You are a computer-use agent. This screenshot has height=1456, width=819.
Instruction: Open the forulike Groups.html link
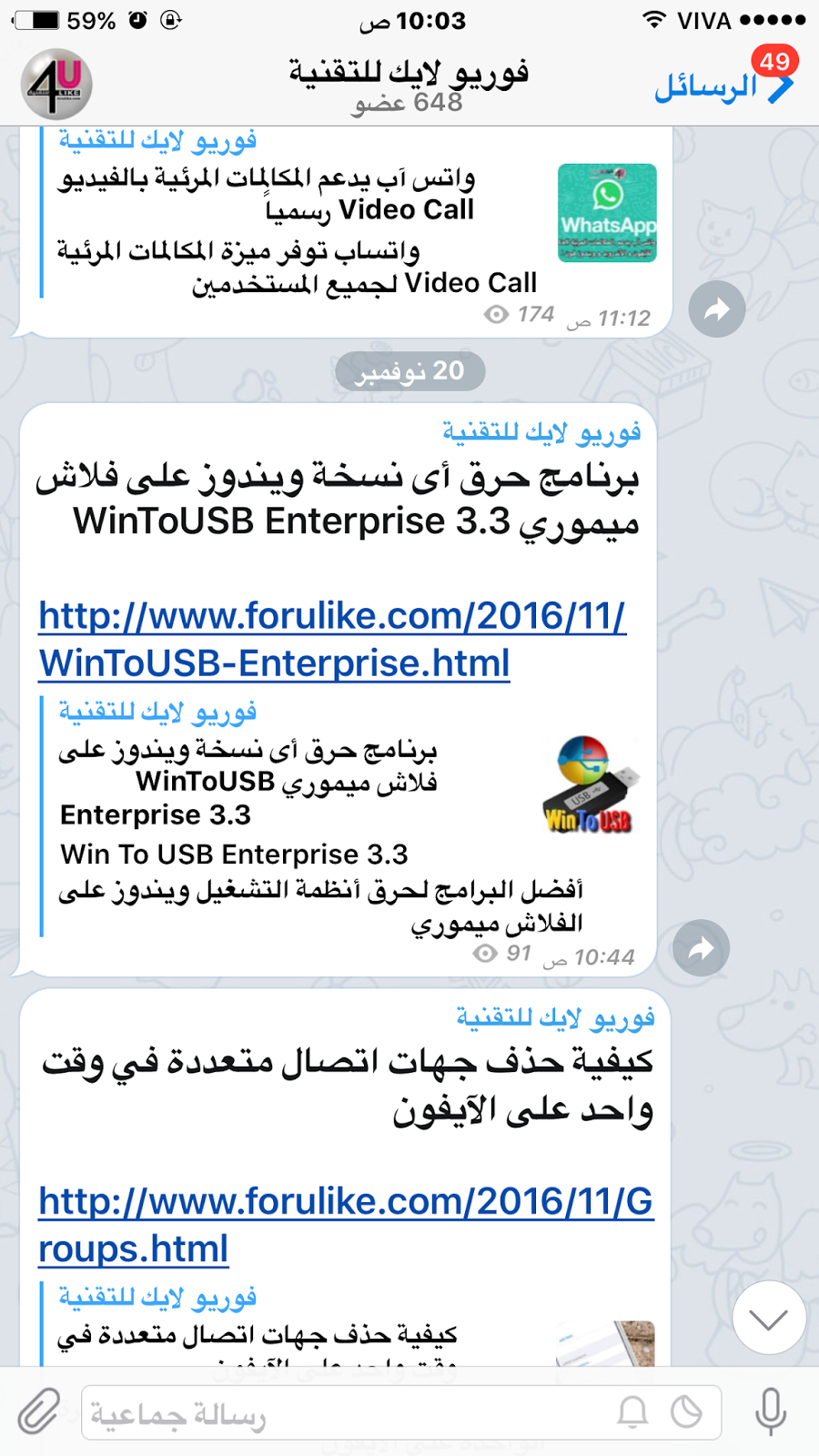[346, 1225]
